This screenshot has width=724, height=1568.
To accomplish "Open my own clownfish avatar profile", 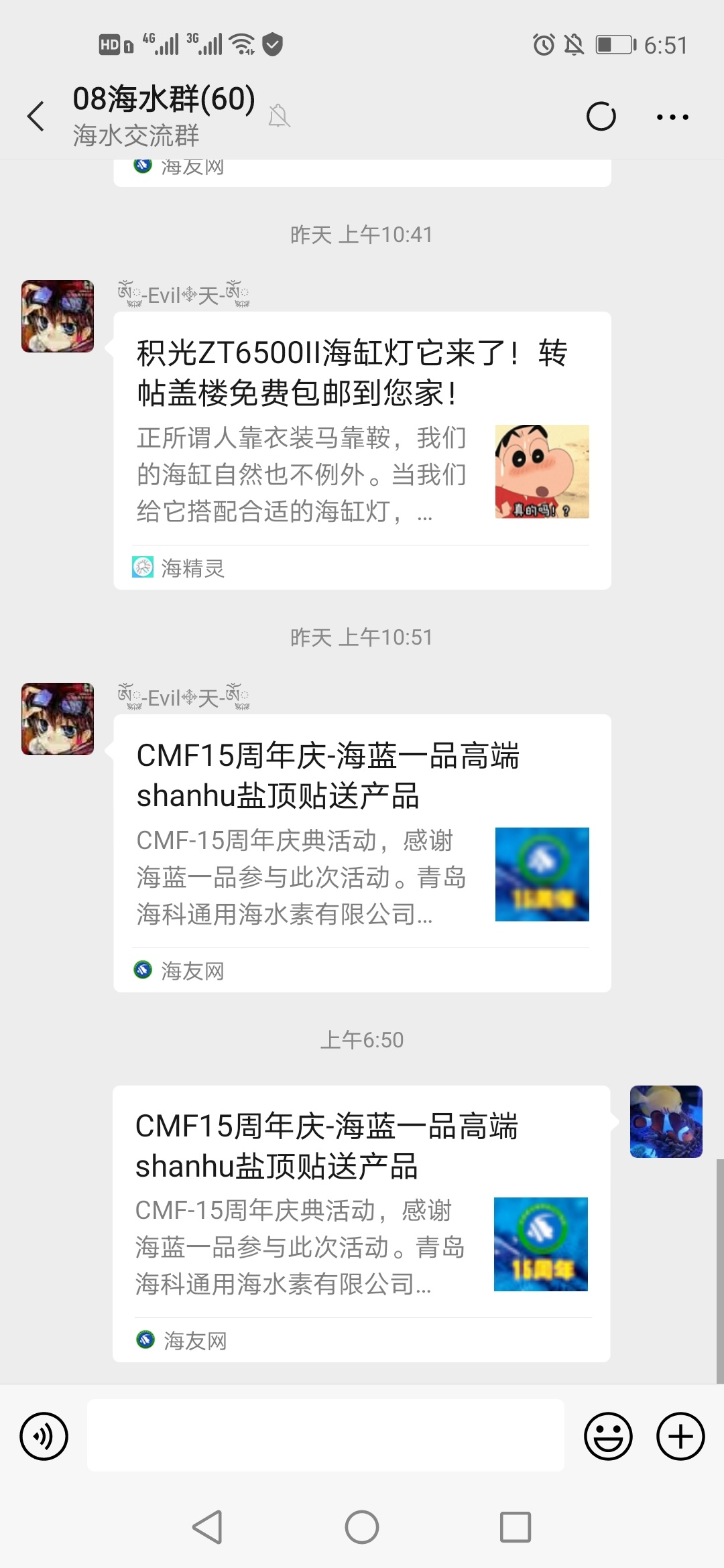I will tap(666, 1122).
